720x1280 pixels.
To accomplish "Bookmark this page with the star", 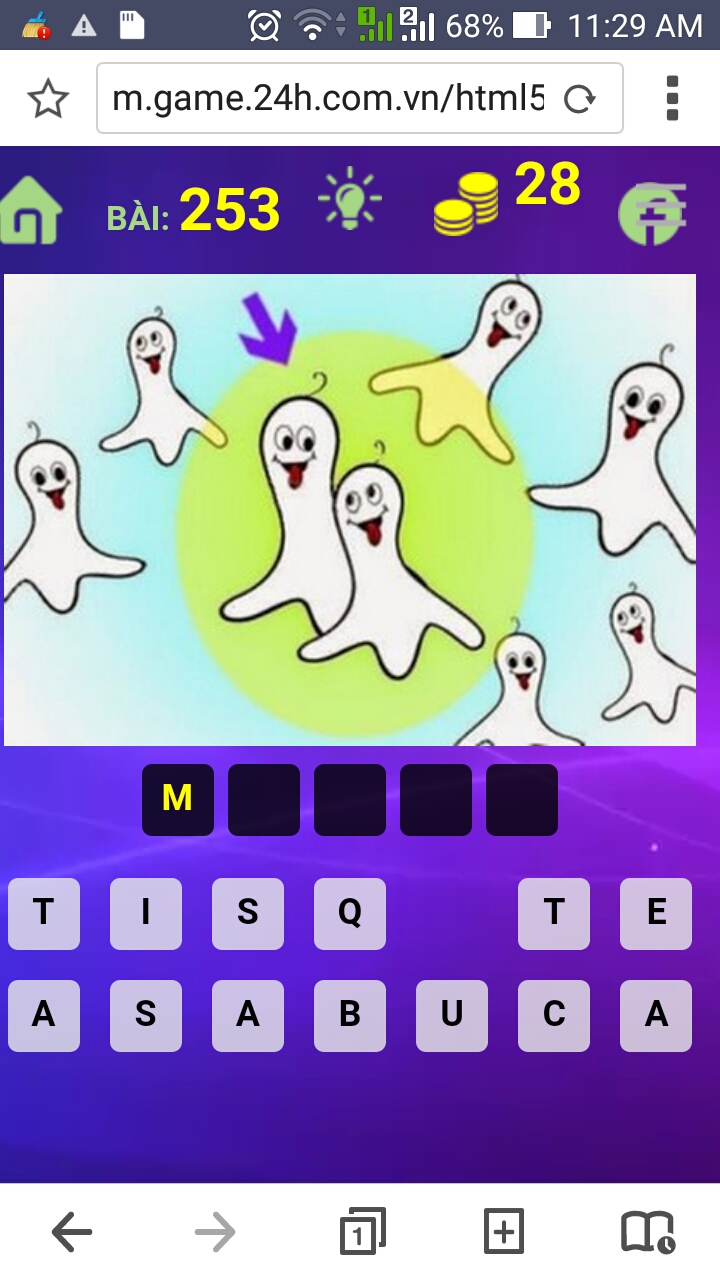I will (47, 99).
